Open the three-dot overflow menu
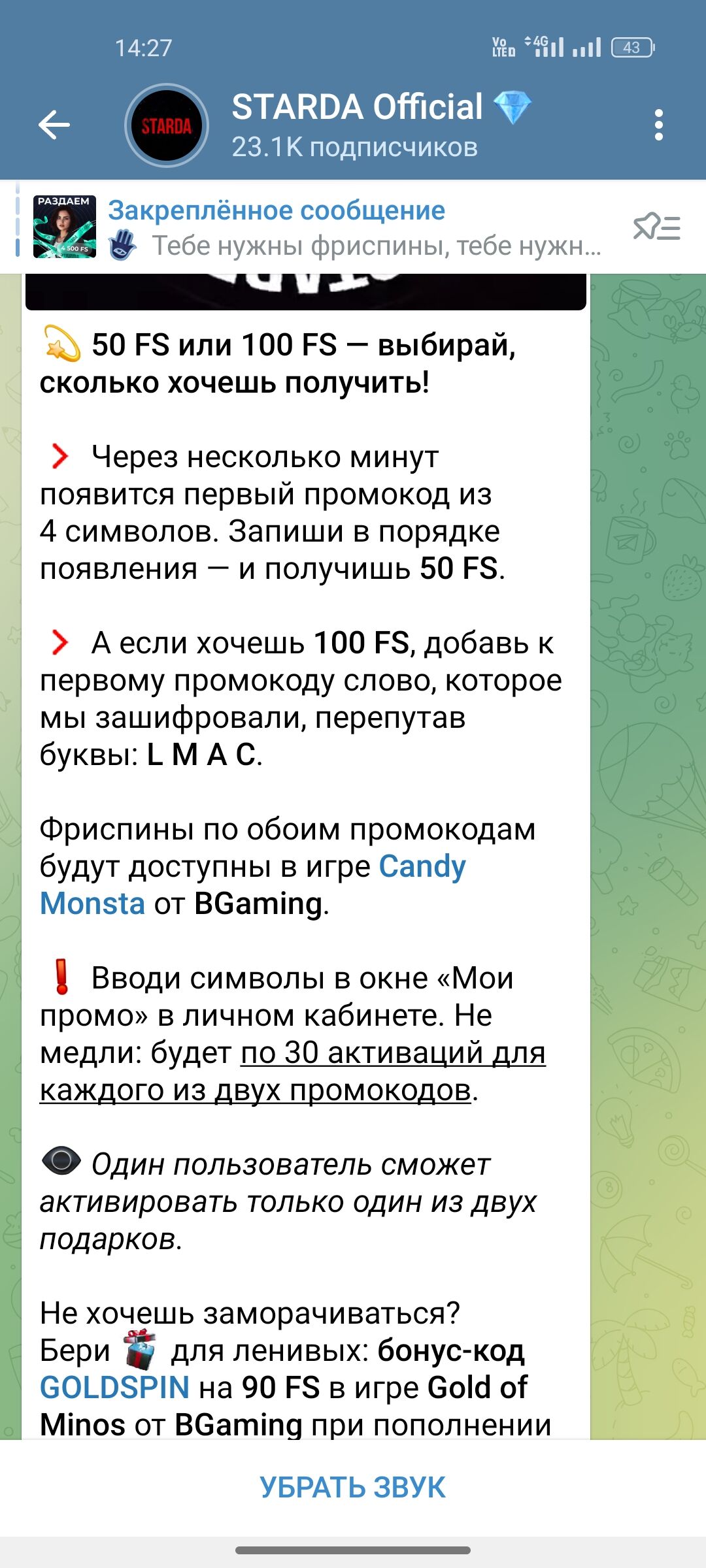This screenshot has height=1568, width=706. 658,125
